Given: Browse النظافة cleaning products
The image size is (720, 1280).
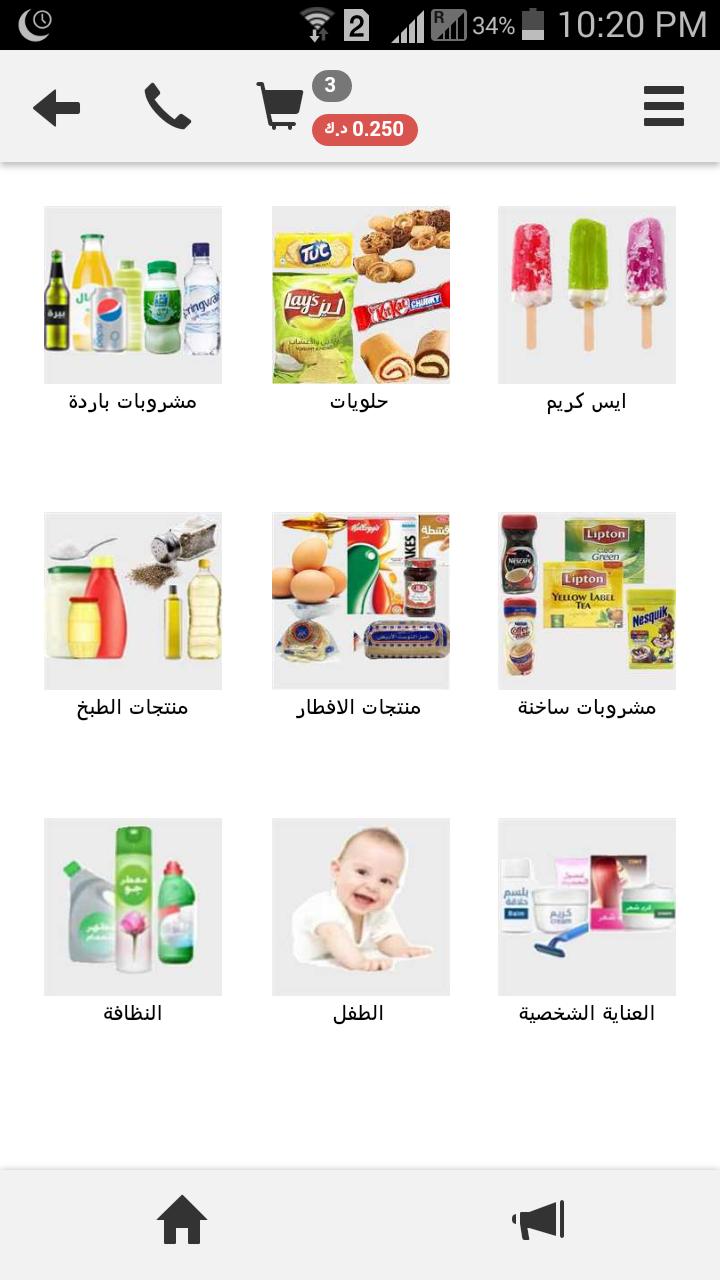Looking at the screenshot, I should 133,907.
